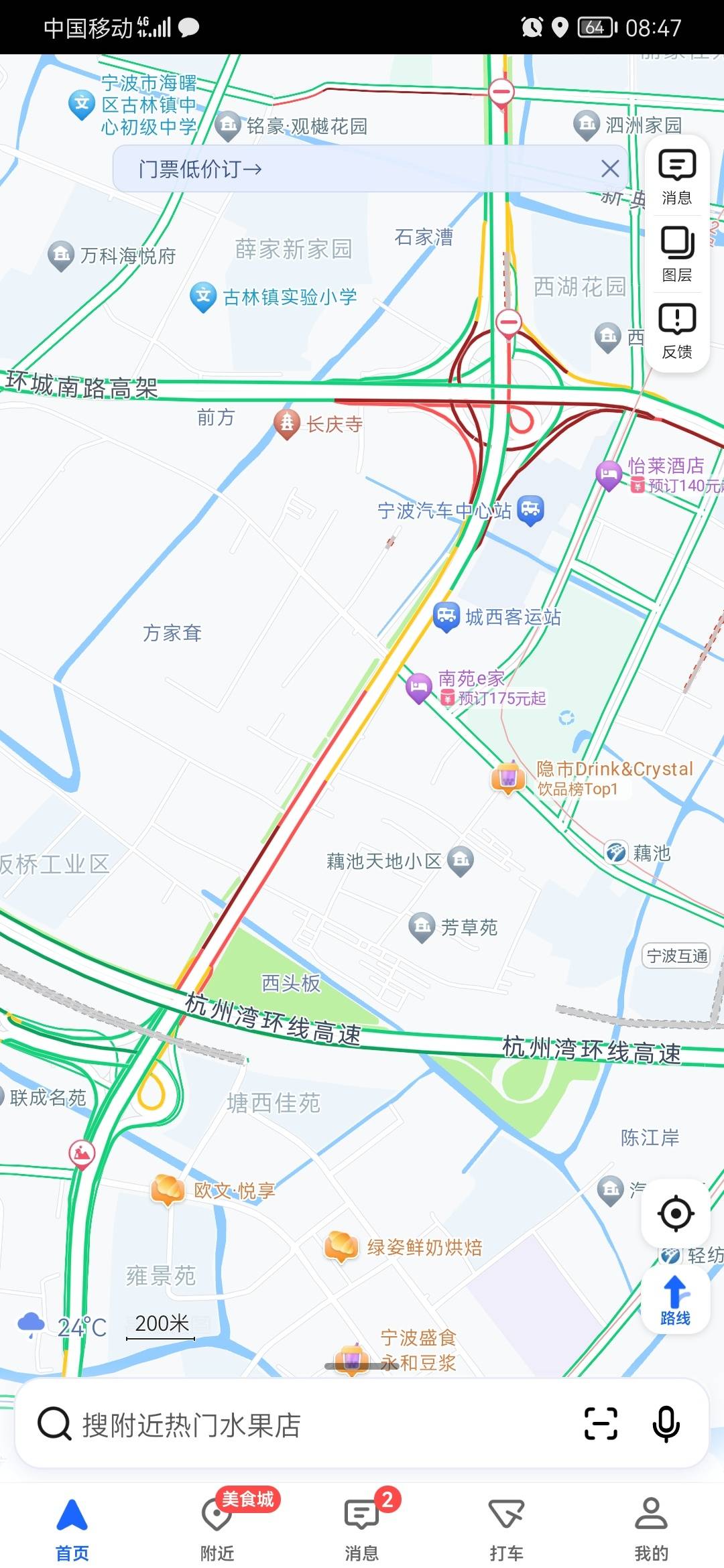Open the 消息 panel button
The height and width of the screenshot is (1568, 724).
point(676,177)
